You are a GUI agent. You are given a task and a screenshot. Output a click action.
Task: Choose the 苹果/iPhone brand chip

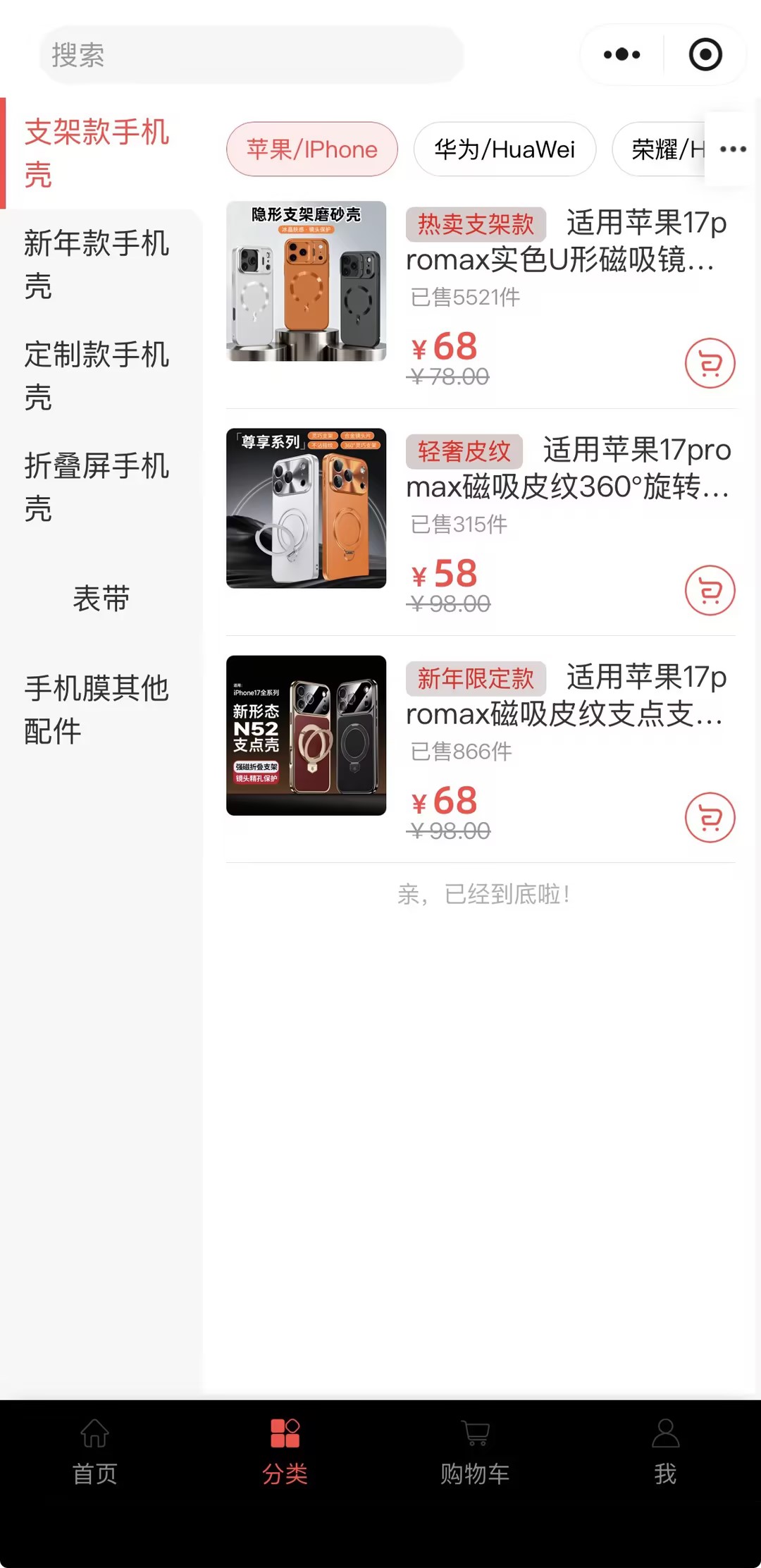point(311,149)
